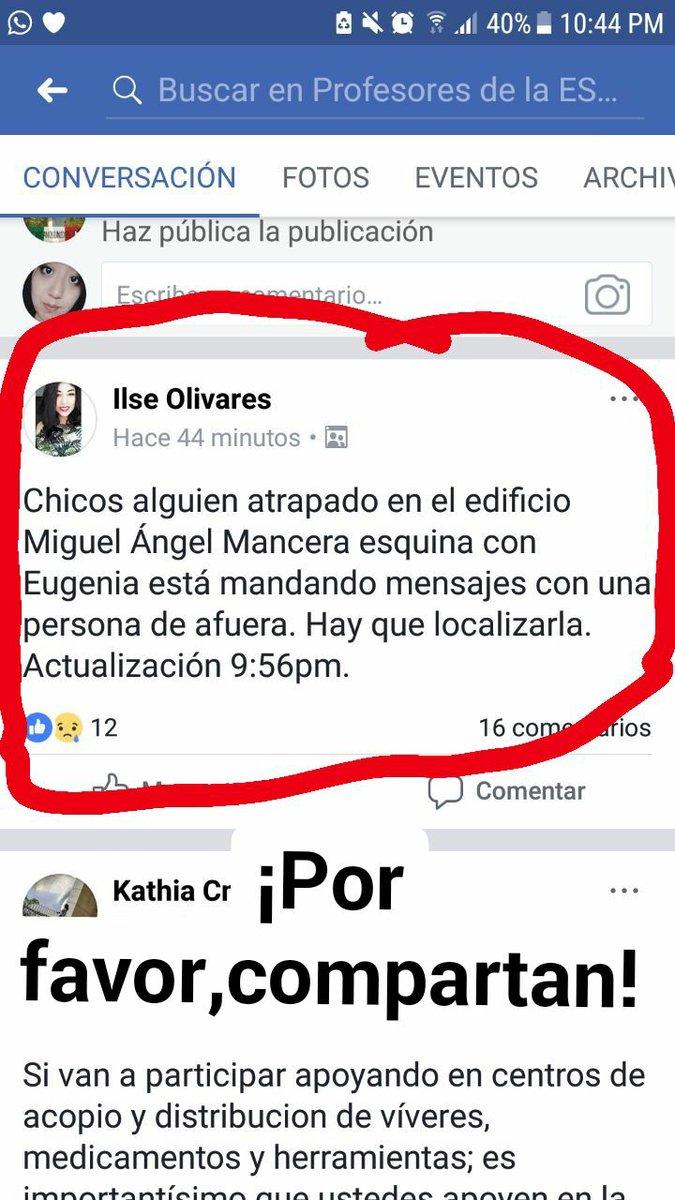Tap the write-a-comment text box

pos(340,295)
